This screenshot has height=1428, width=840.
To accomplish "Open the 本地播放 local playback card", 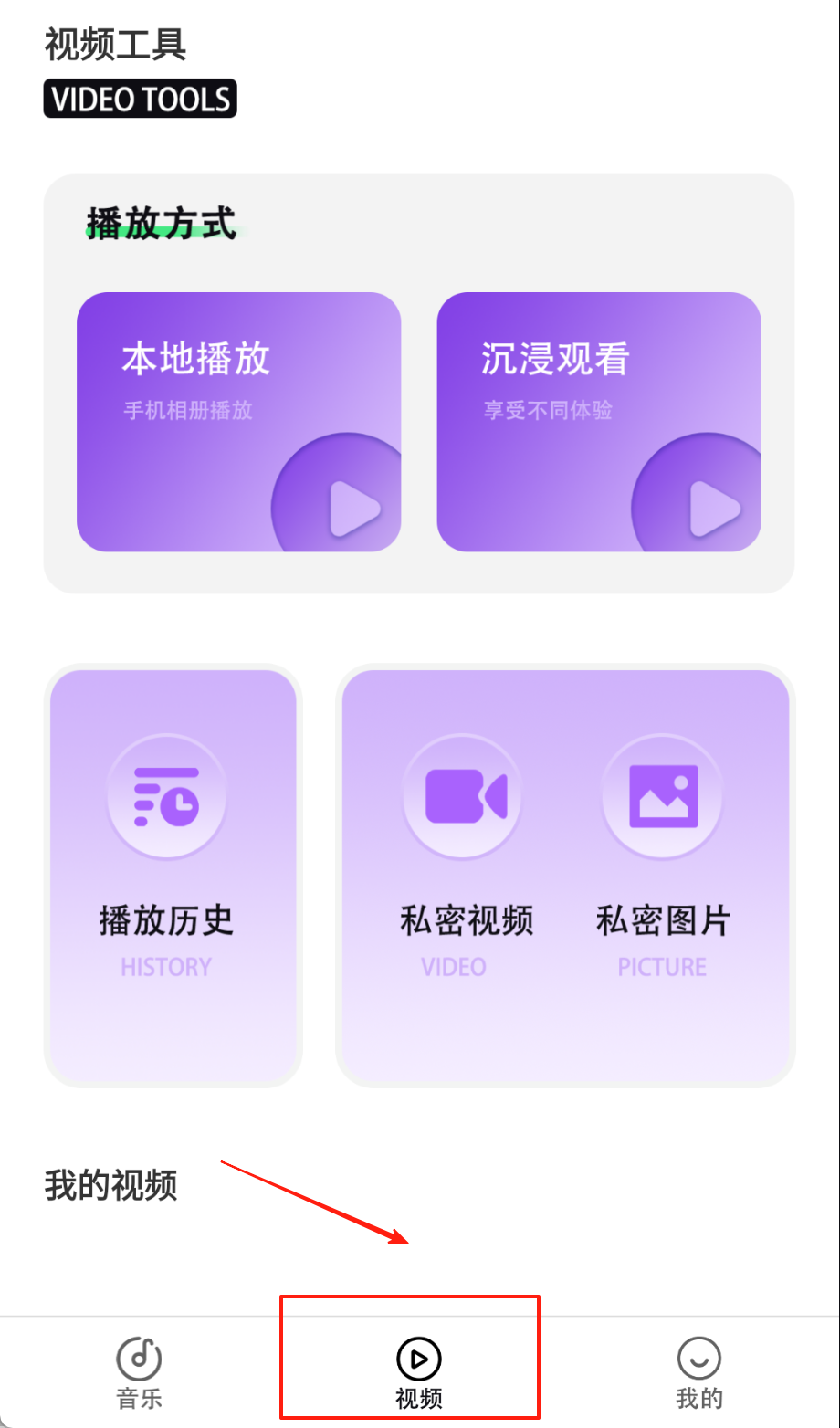I will point(238,422).
